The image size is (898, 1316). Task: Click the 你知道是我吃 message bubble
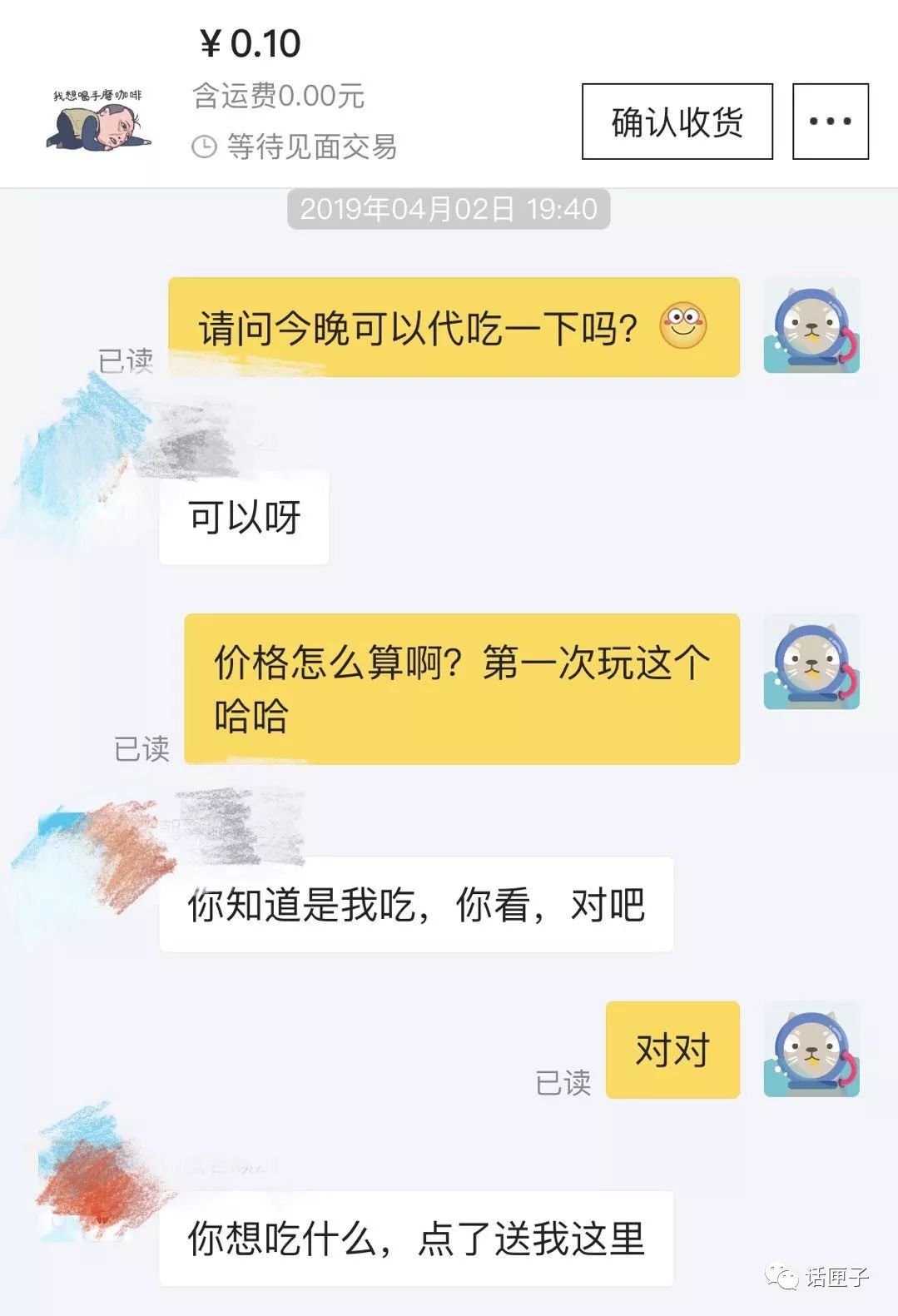416,907
